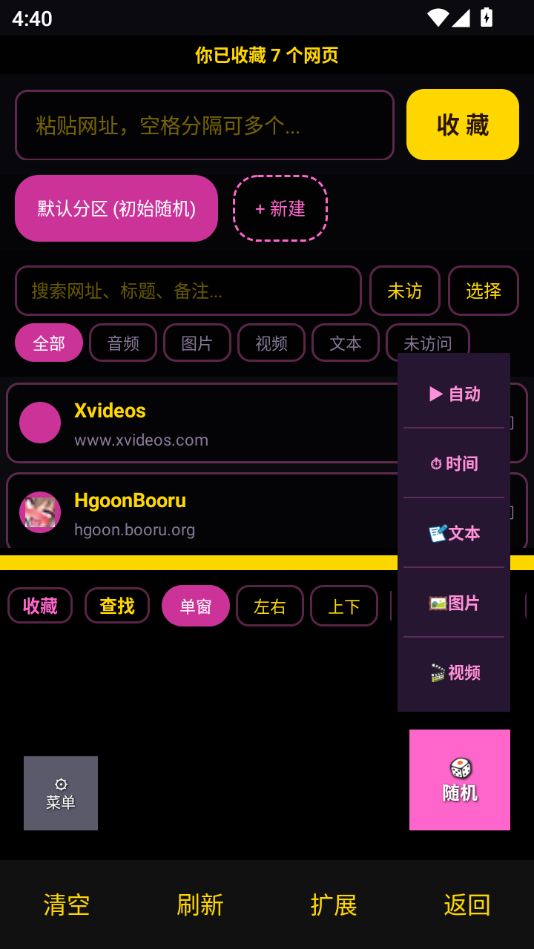Create a new partition with + 新建

(x=280, y=209)
